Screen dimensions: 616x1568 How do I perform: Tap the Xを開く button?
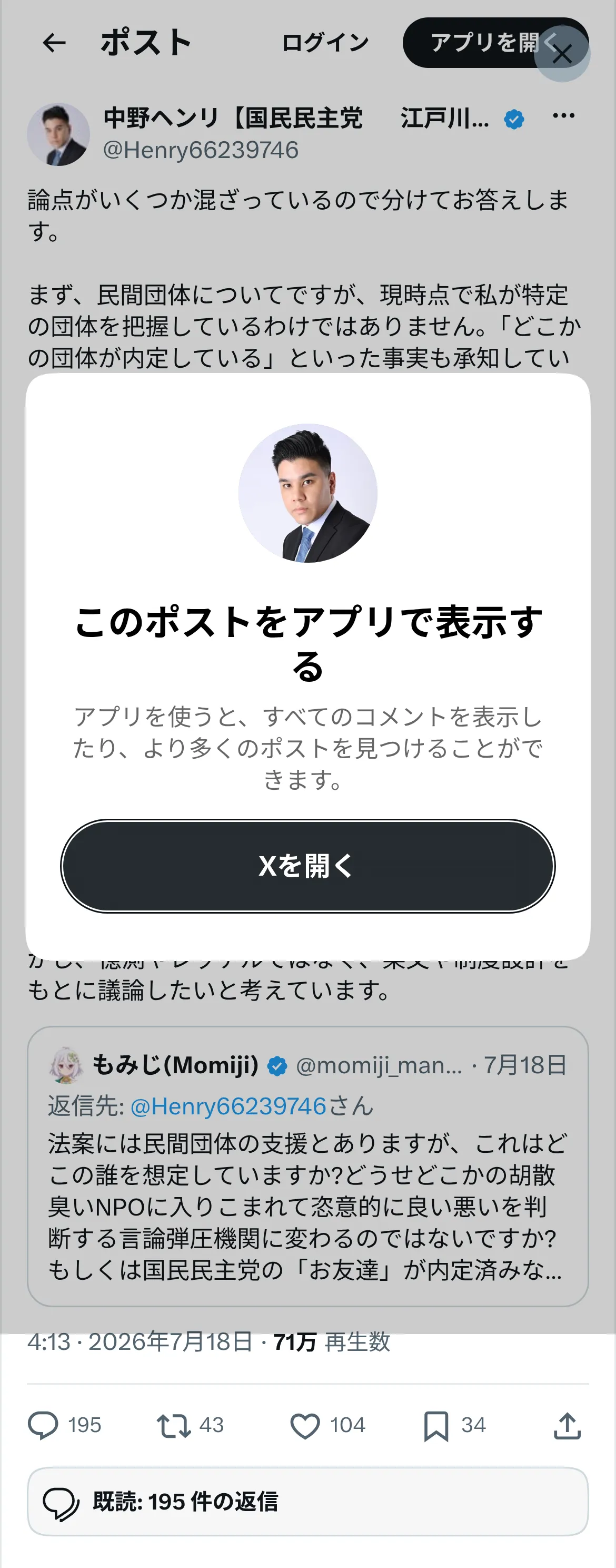coord(307,866)
